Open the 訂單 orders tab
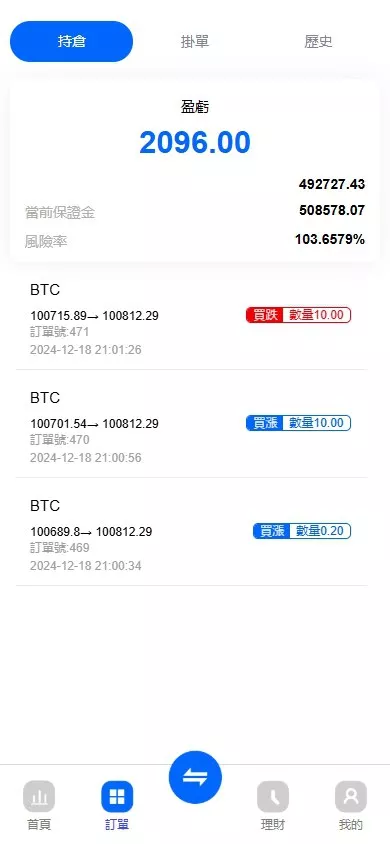This screenshot has height=844, width=390. coord(117,805)
